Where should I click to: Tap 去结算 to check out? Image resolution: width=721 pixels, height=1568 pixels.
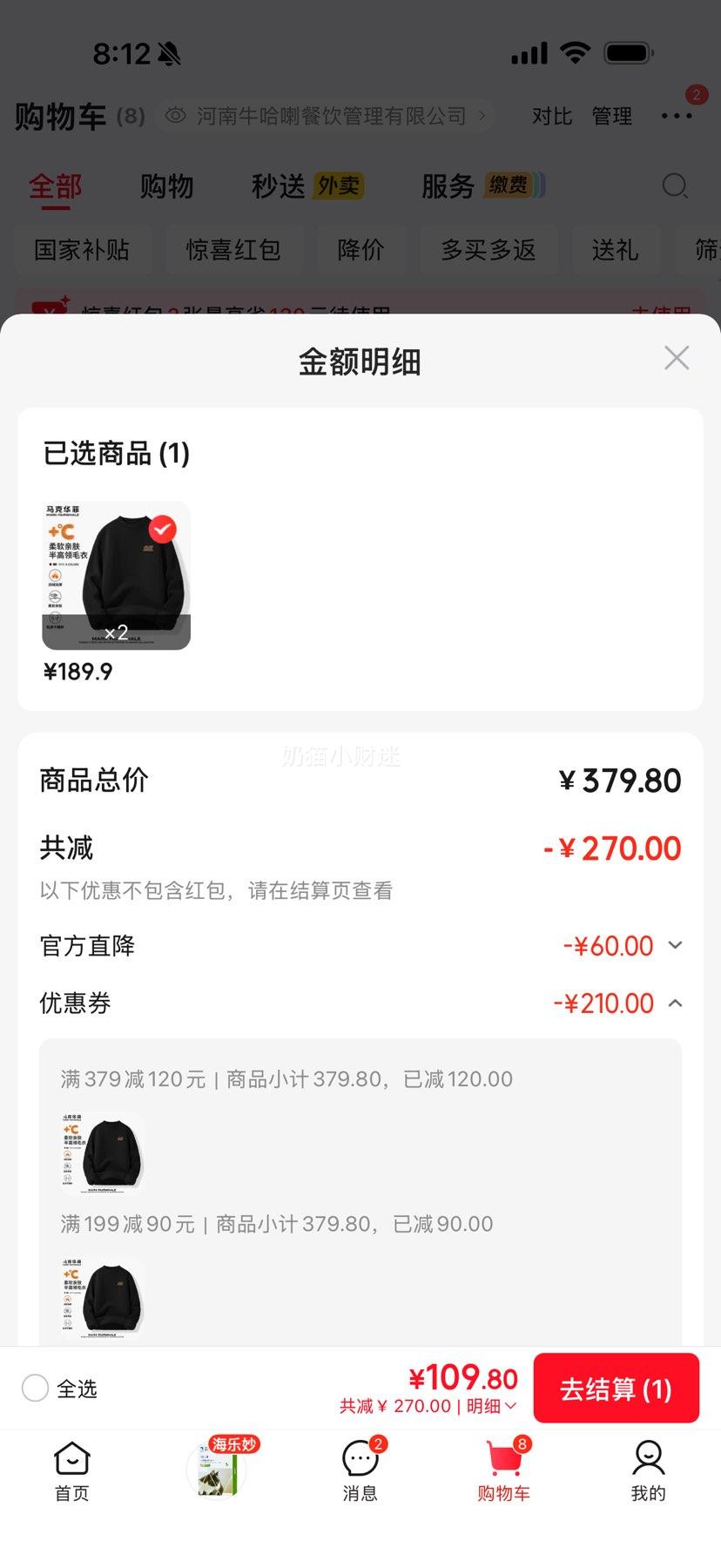tap(616, 1389)
